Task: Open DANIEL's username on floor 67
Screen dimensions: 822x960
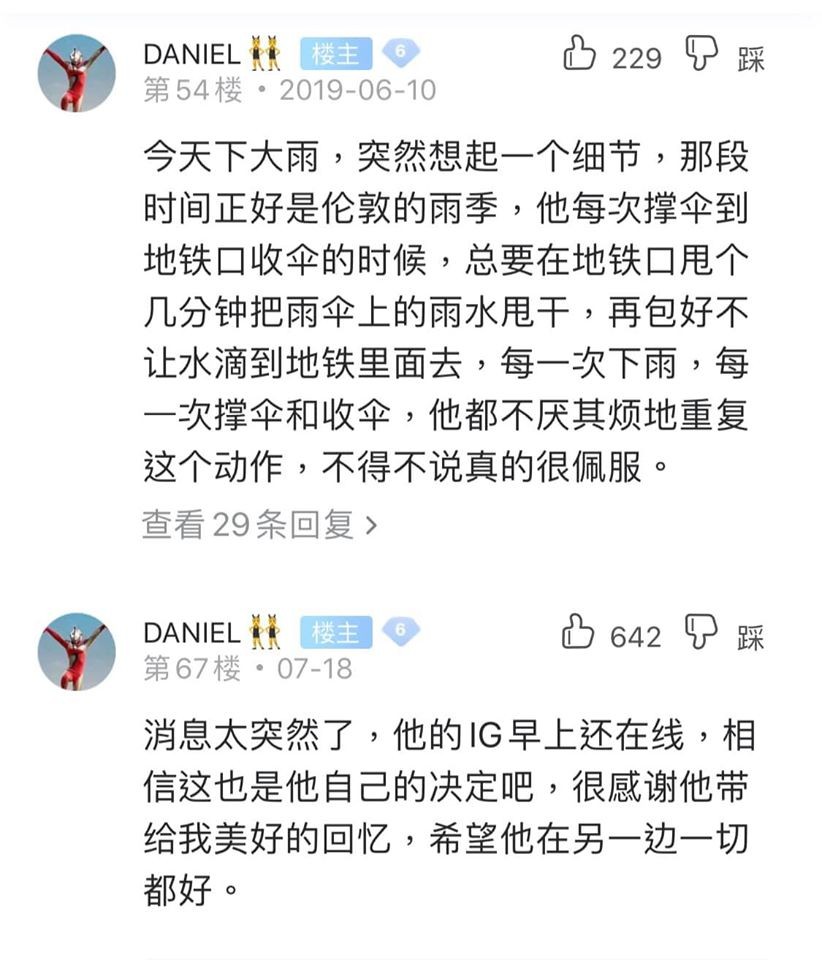Action: tap(192, 633)
